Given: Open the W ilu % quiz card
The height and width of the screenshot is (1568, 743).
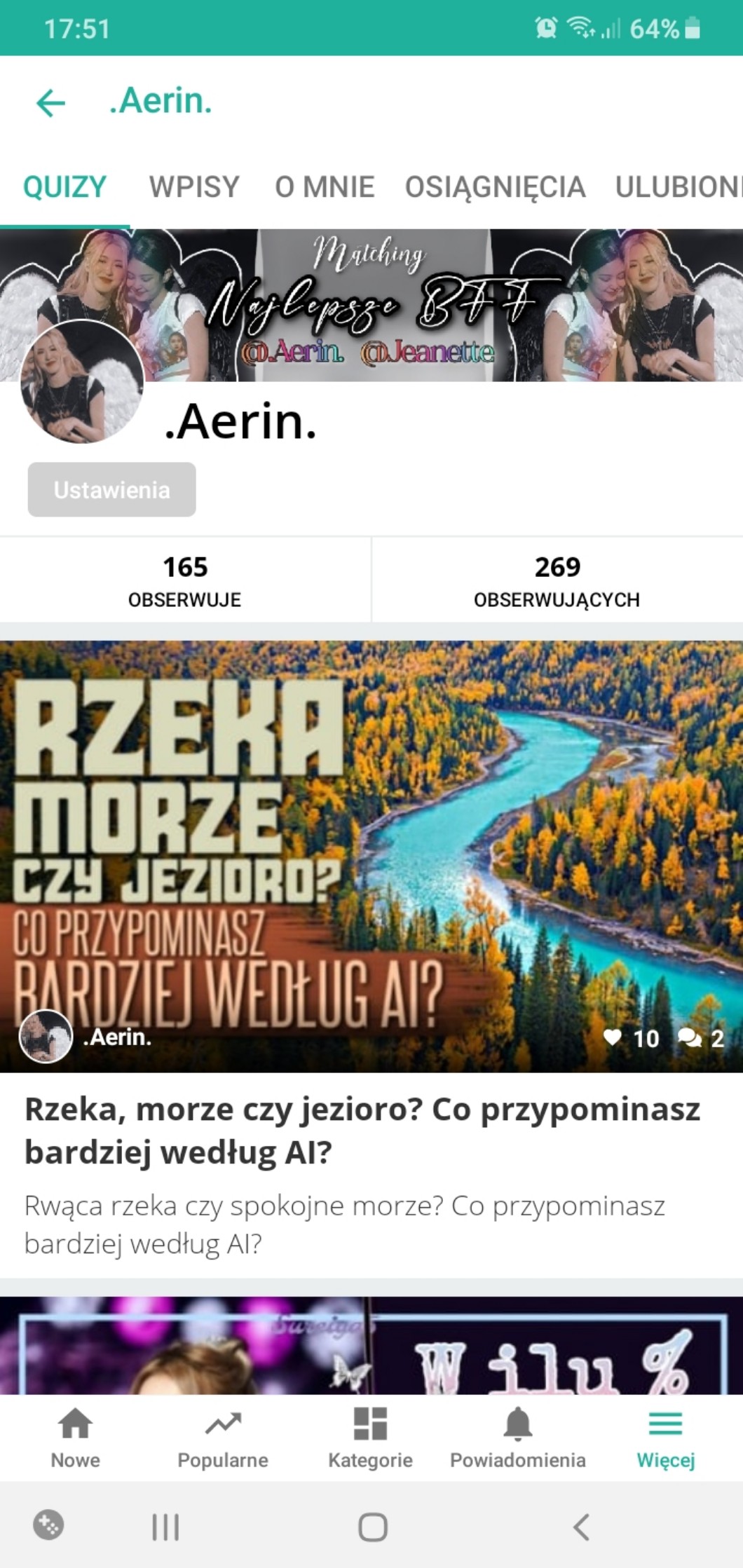Looking at the screenshot, I should (x=371, y=1346).
